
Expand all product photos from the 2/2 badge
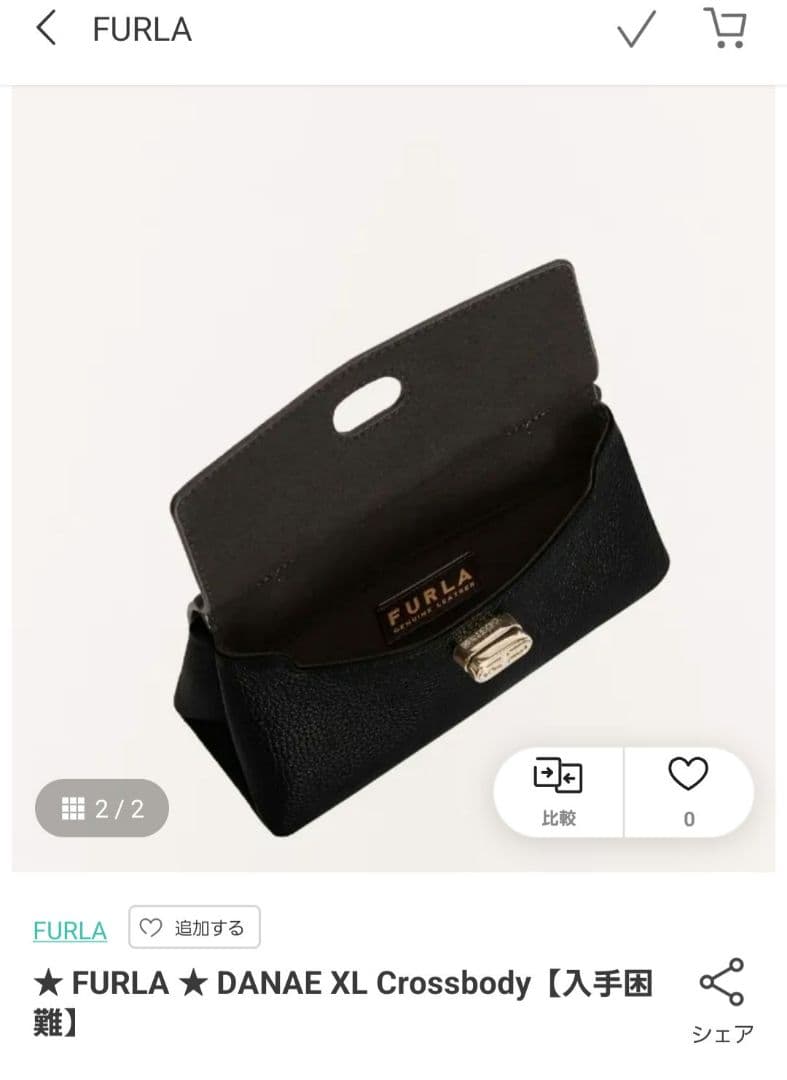point(103,806)
